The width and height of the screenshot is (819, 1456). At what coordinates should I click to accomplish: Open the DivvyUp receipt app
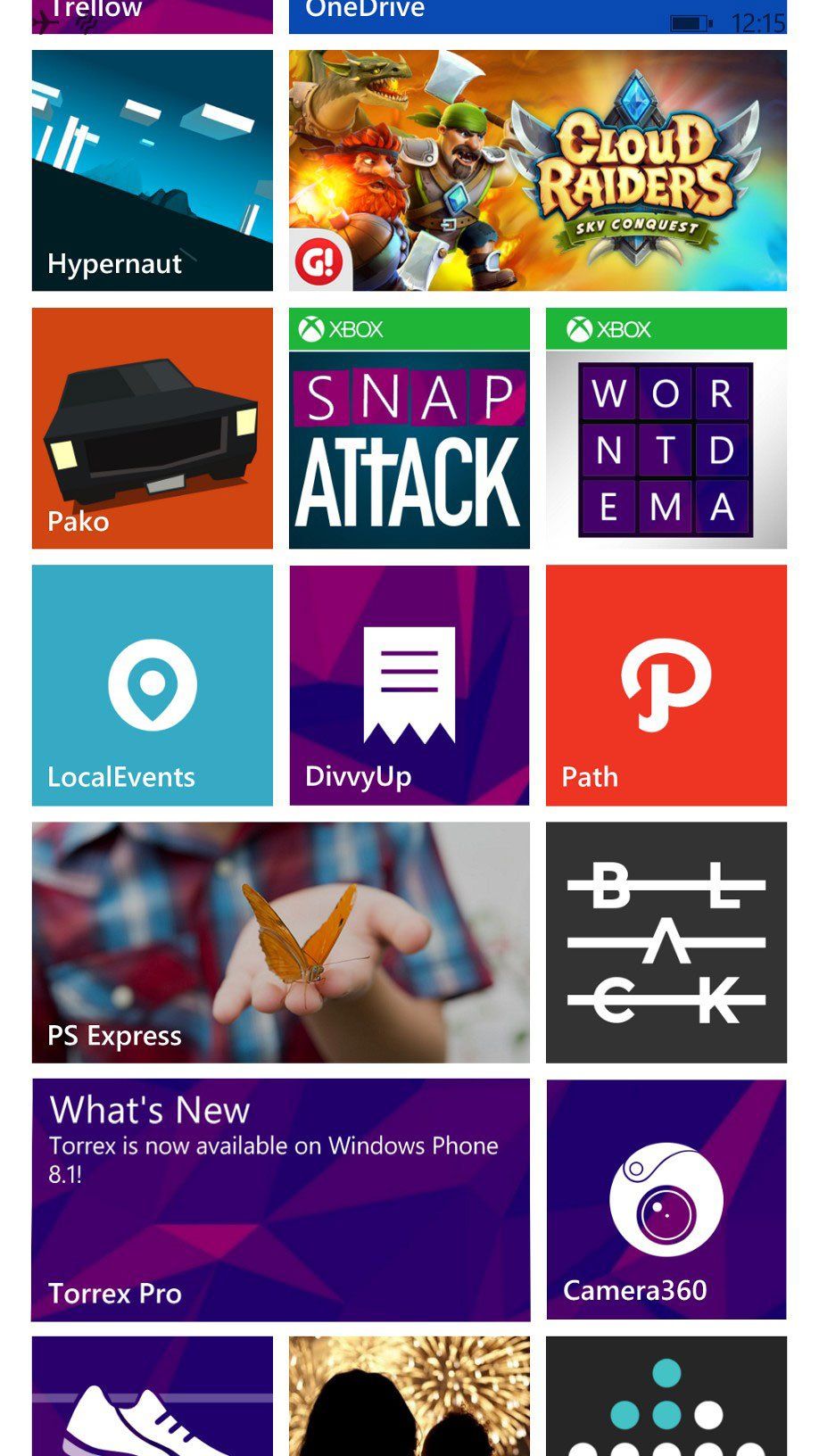[409, 684]
